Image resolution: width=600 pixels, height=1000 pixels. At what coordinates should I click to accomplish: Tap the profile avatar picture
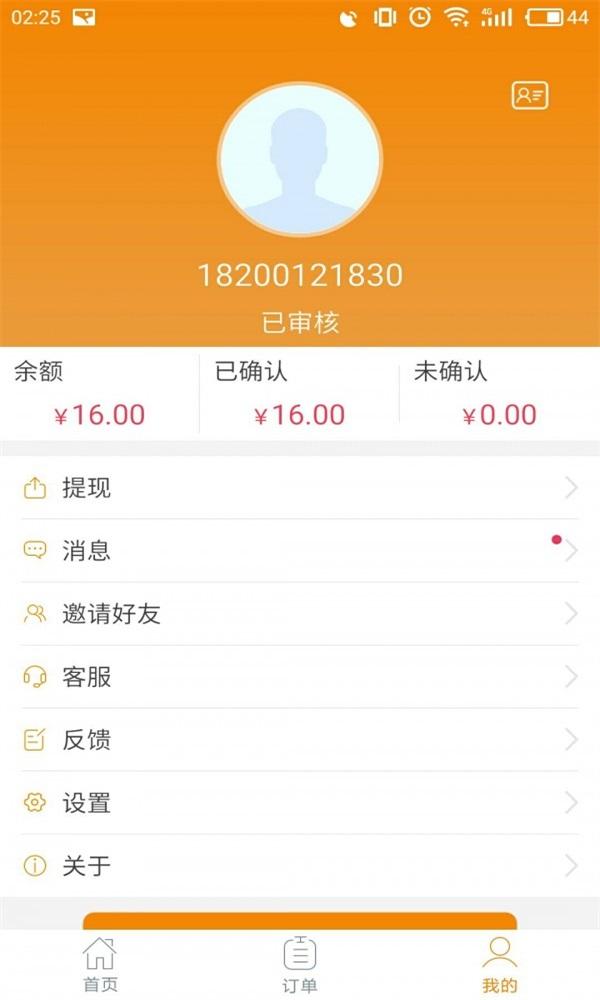point(300,160)
